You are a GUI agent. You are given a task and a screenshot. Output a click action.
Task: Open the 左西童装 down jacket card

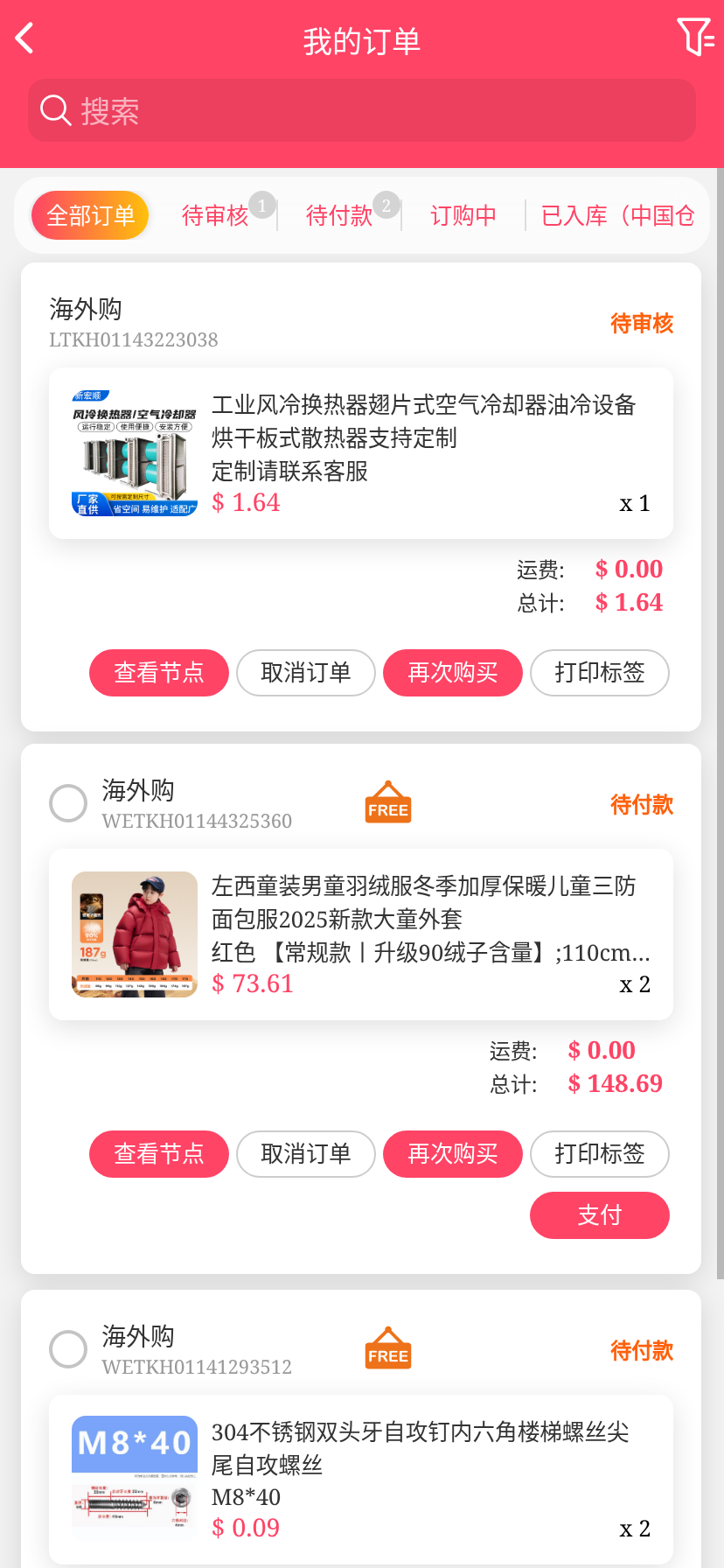[x=361, y=934]
